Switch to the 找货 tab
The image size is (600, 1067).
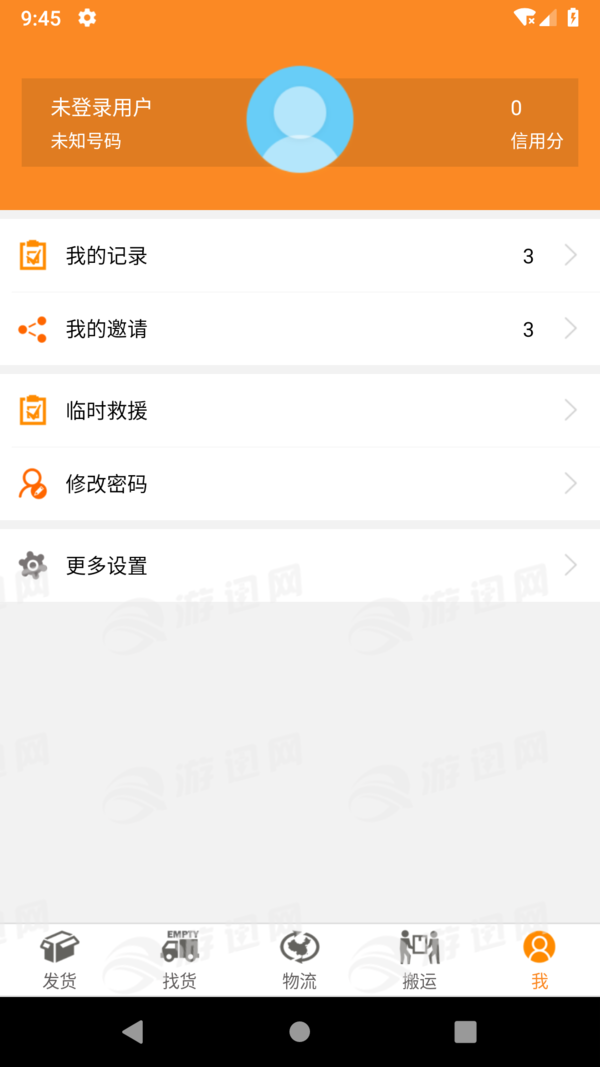[180, 960]
